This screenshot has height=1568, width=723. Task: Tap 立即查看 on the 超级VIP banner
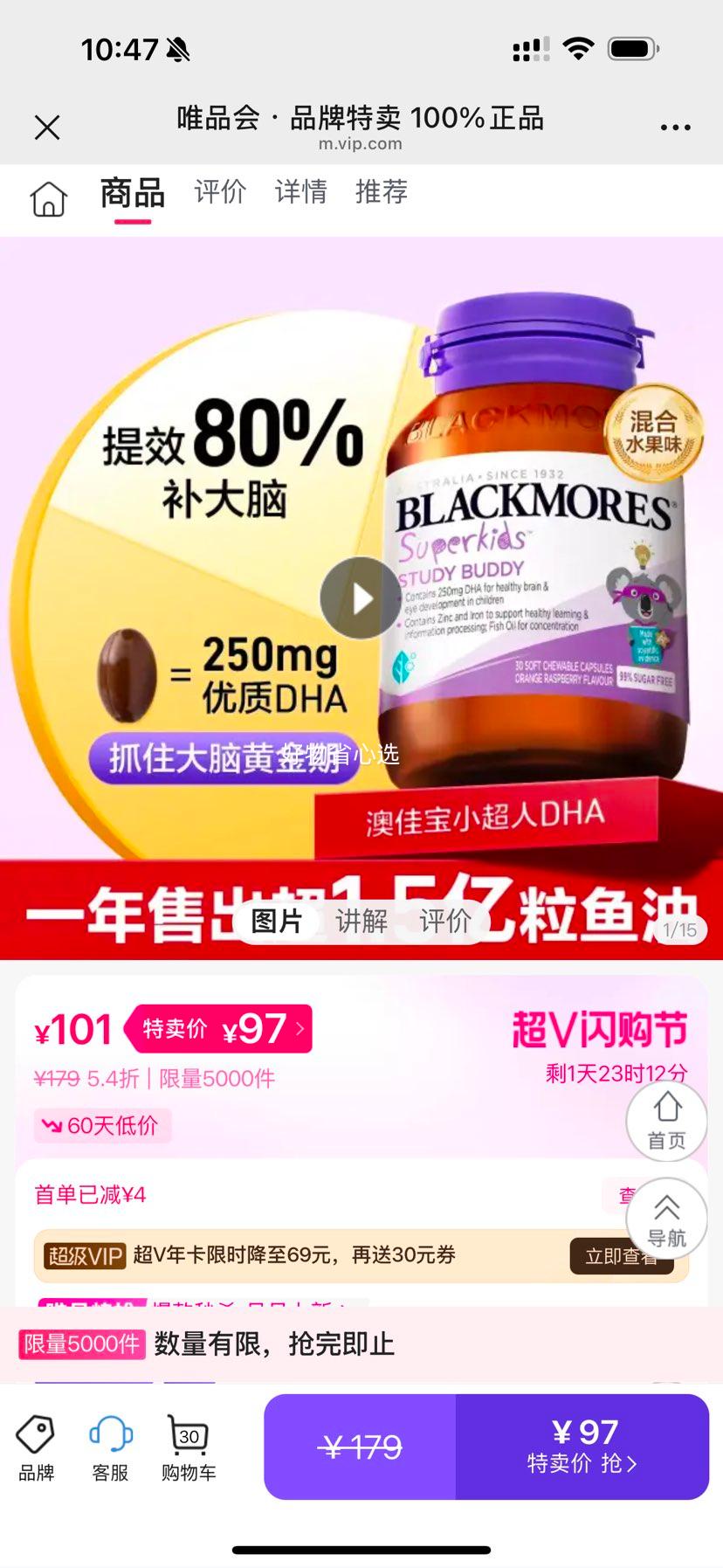[621, 1256]
